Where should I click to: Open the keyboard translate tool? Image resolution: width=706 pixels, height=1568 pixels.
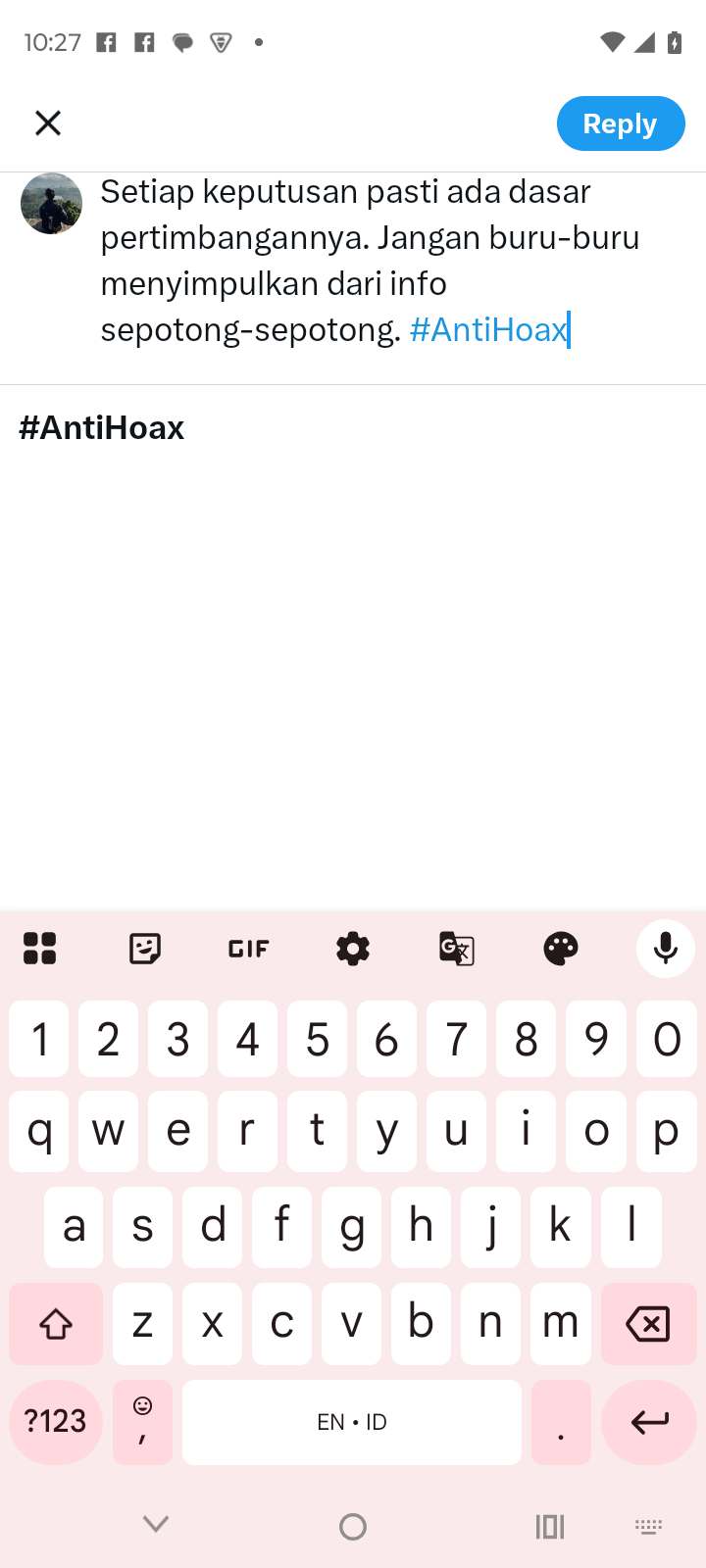coord(457,949)
